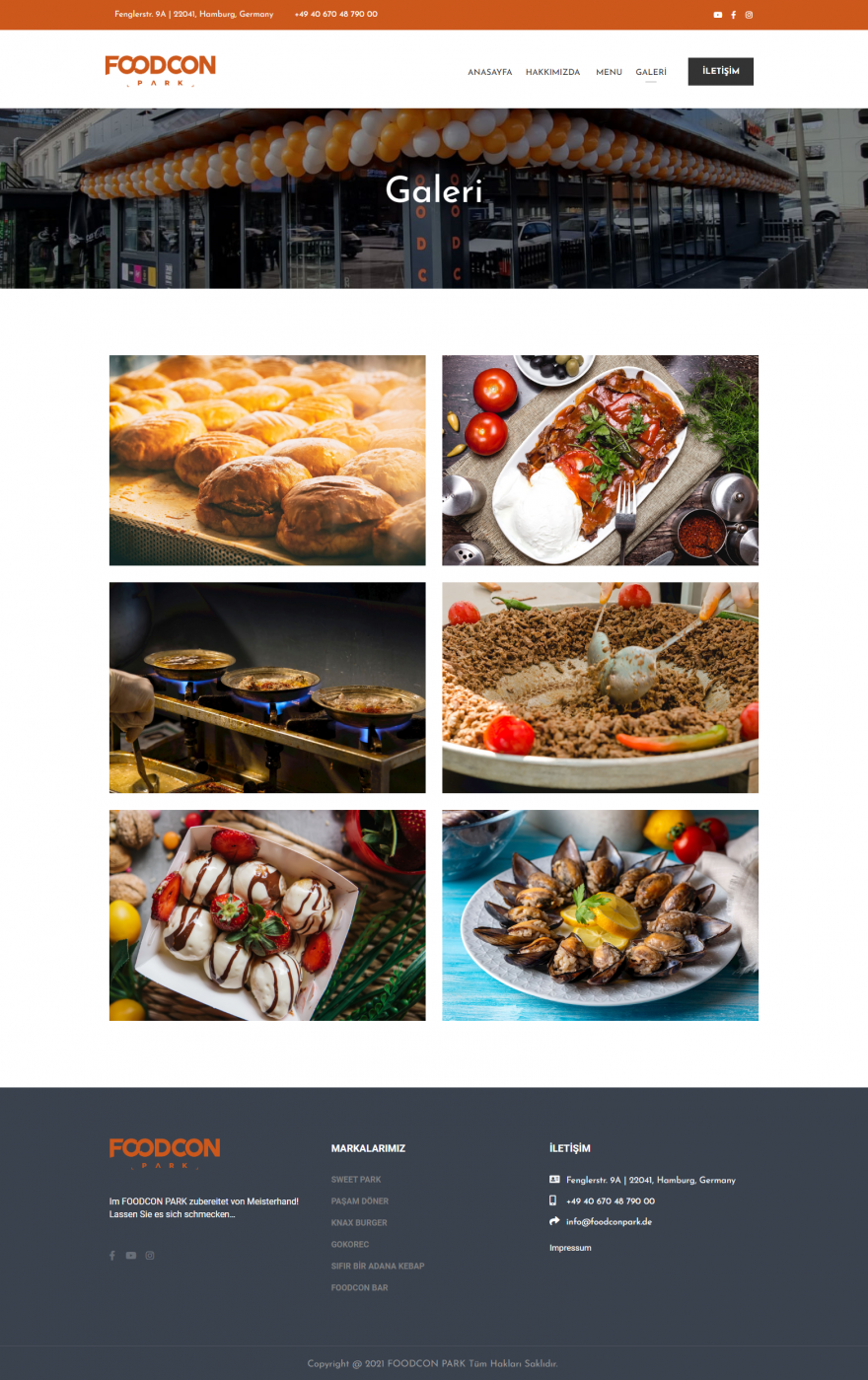868x1380 pixels.
Task: Open the footer Facebook icon
Action: click(x=112, y=1256)
